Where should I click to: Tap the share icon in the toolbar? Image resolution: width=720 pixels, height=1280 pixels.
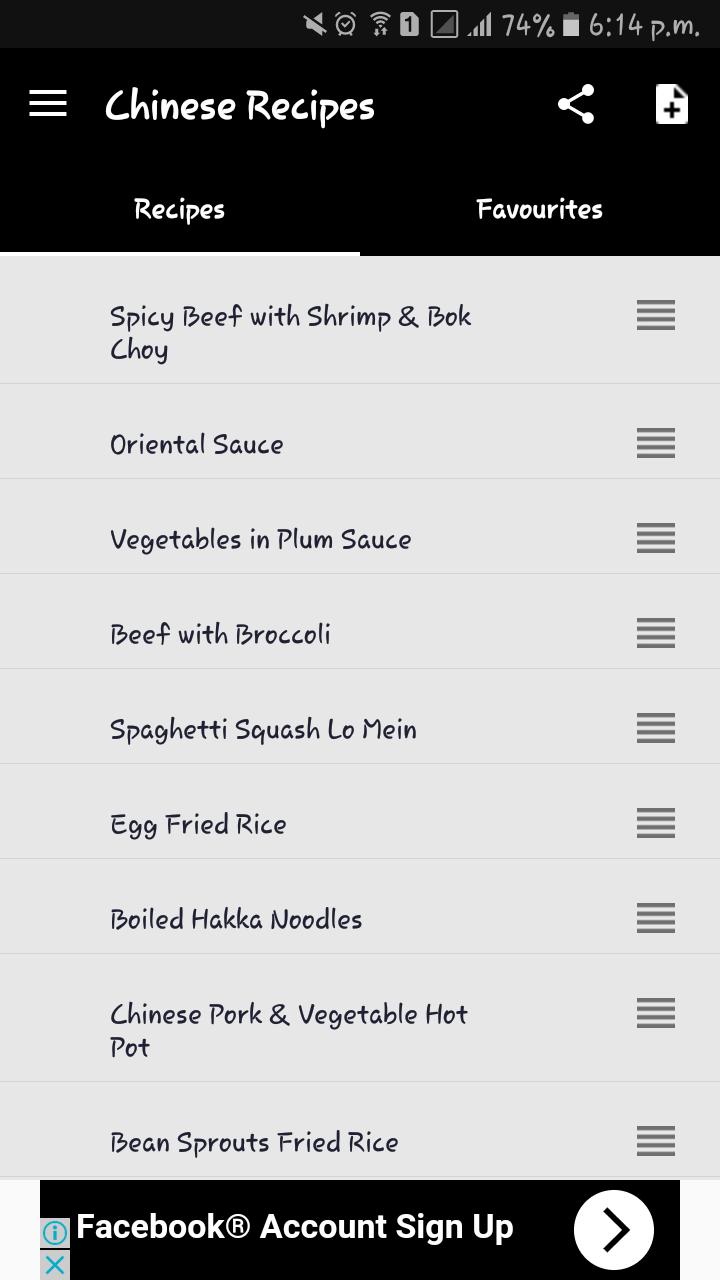click(575, 103)
